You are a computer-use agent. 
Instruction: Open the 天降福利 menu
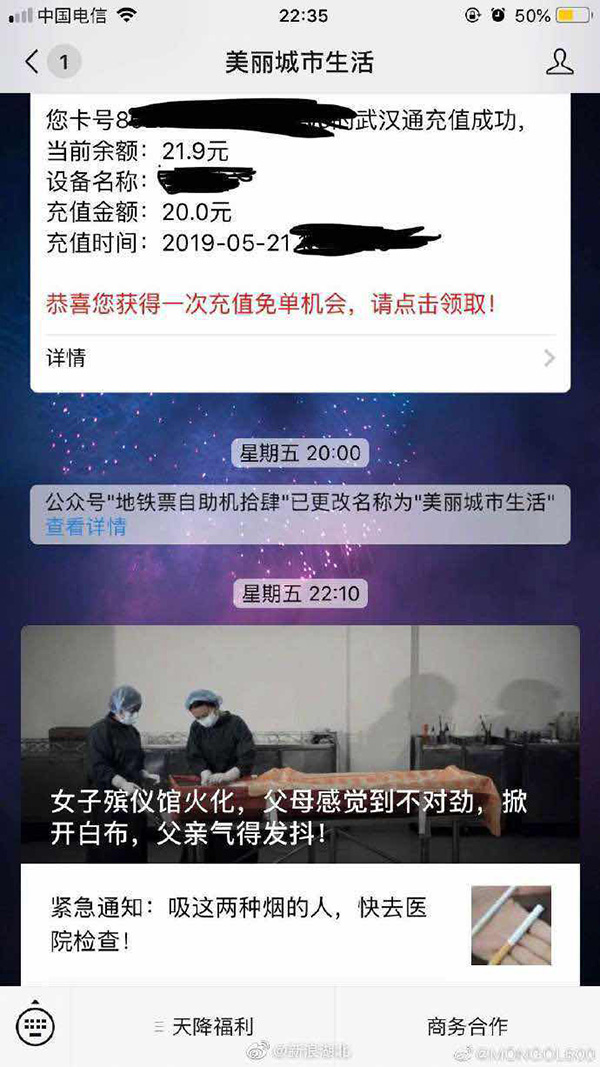click(203, 1026)
